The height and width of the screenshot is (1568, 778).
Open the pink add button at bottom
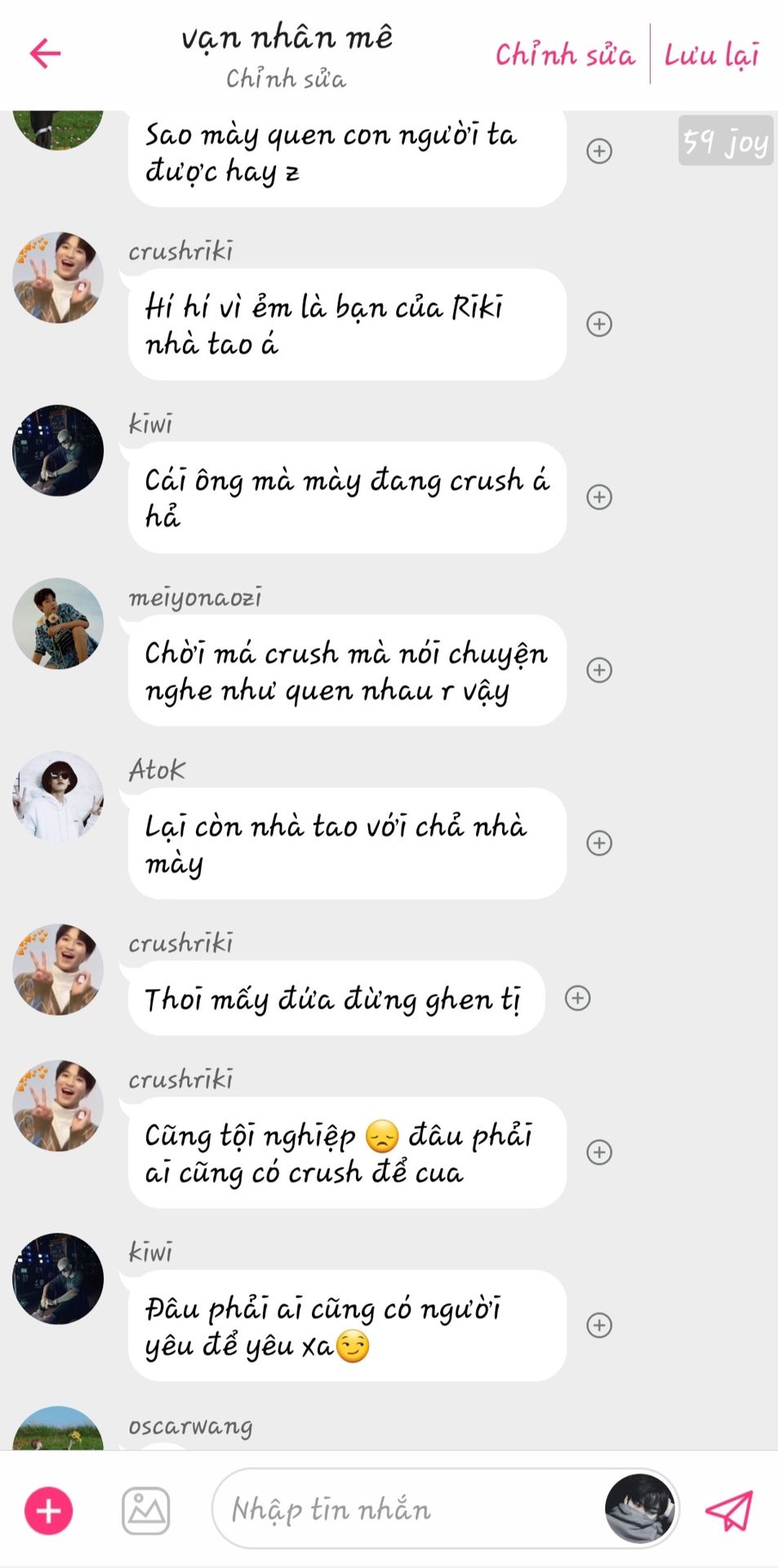tap(48, 1511)
